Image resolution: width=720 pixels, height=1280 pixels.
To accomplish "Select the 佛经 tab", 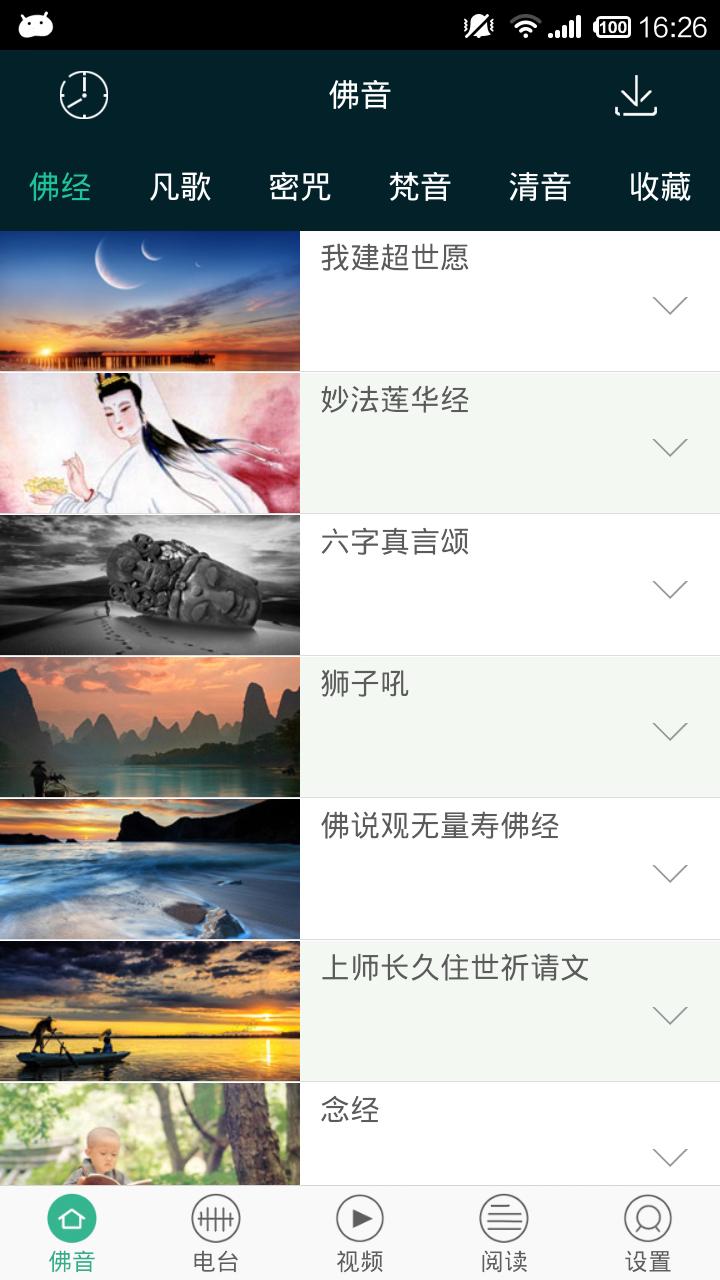I will 60,187.
